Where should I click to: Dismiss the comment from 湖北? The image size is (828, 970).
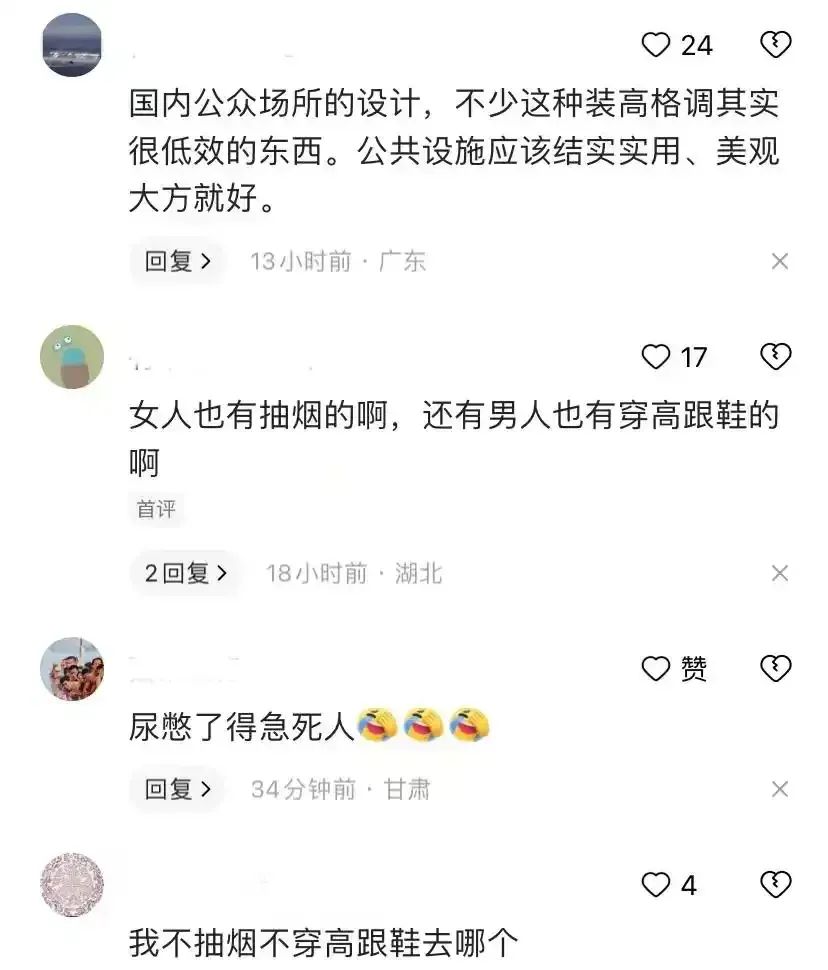(x=780, y=573)
